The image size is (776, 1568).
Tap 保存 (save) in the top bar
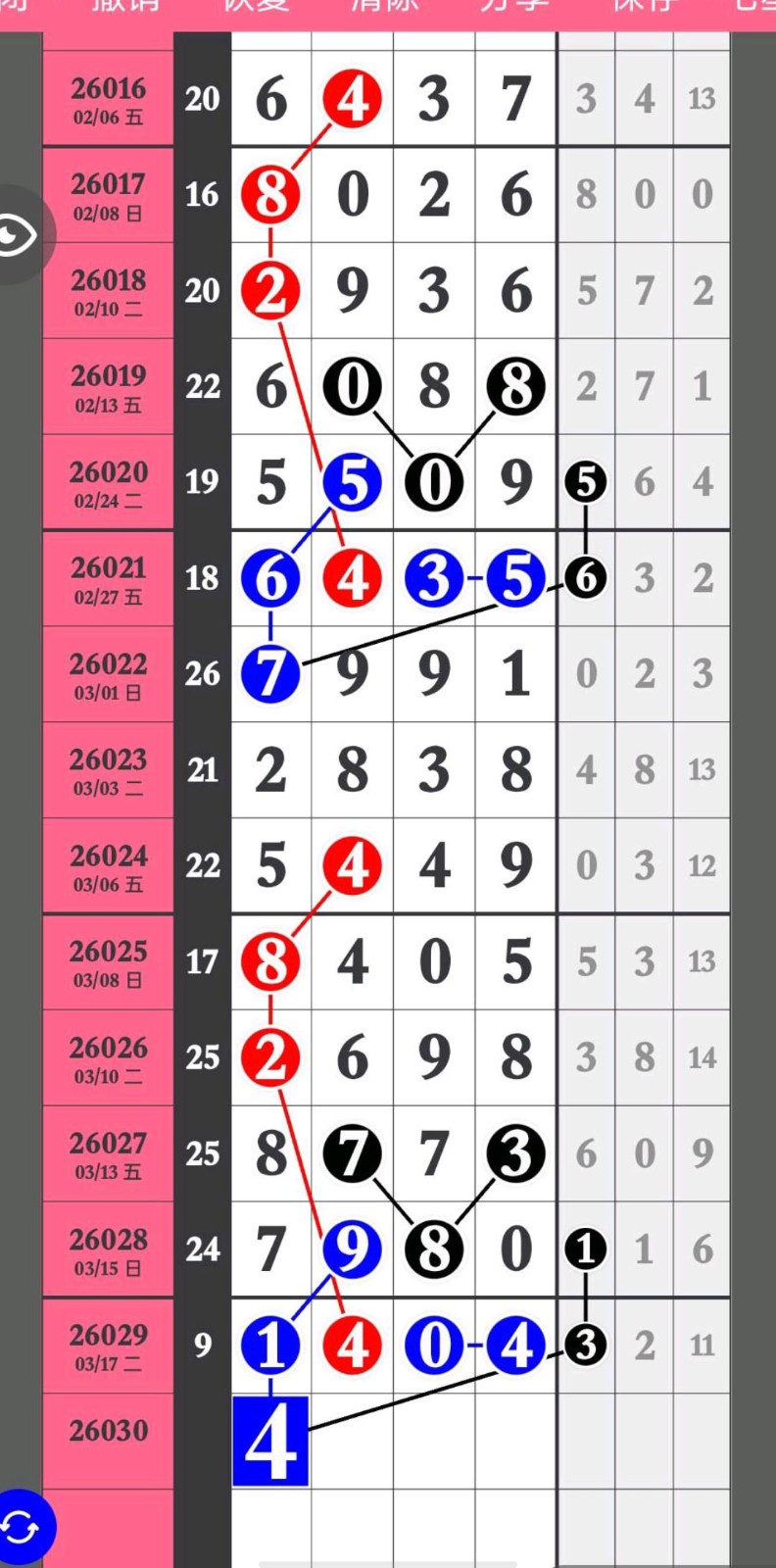[645, 6]
